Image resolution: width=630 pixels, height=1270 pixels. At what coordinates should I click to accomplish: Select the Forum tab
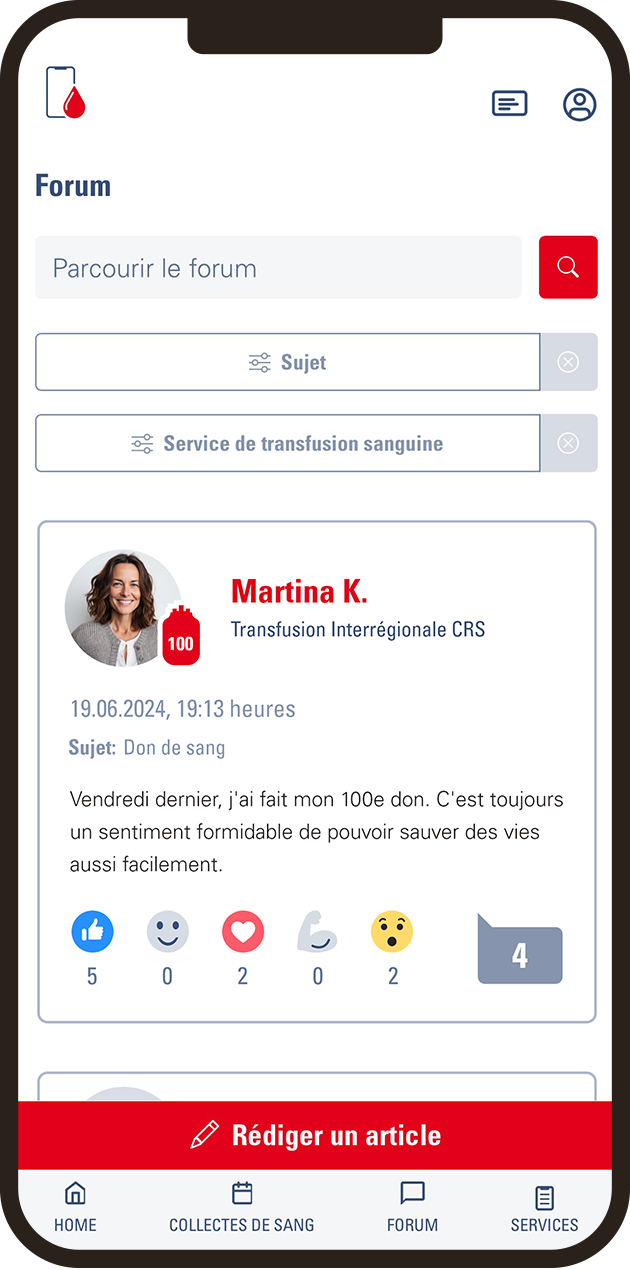click(412, 1207)
